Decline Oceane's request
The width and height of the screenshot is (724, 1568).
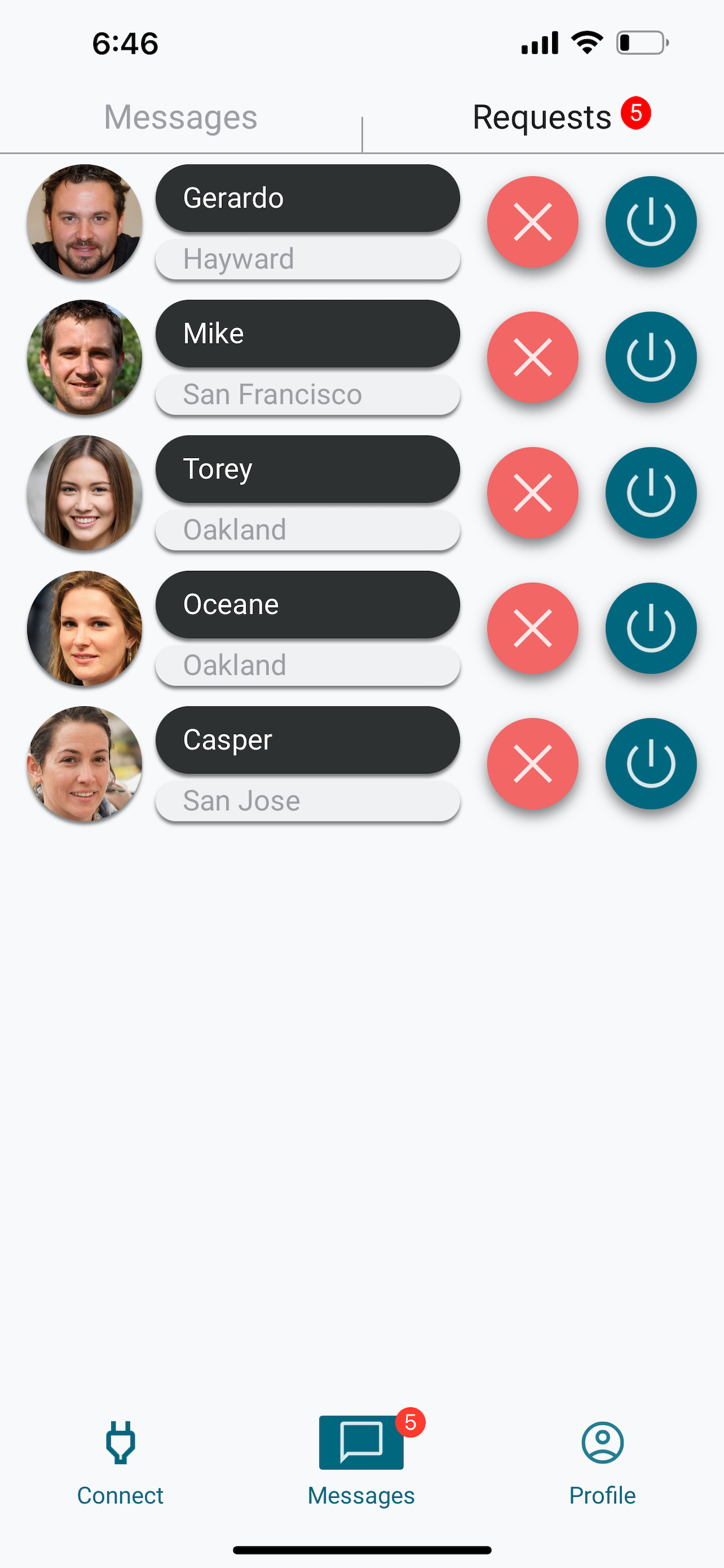532,629
